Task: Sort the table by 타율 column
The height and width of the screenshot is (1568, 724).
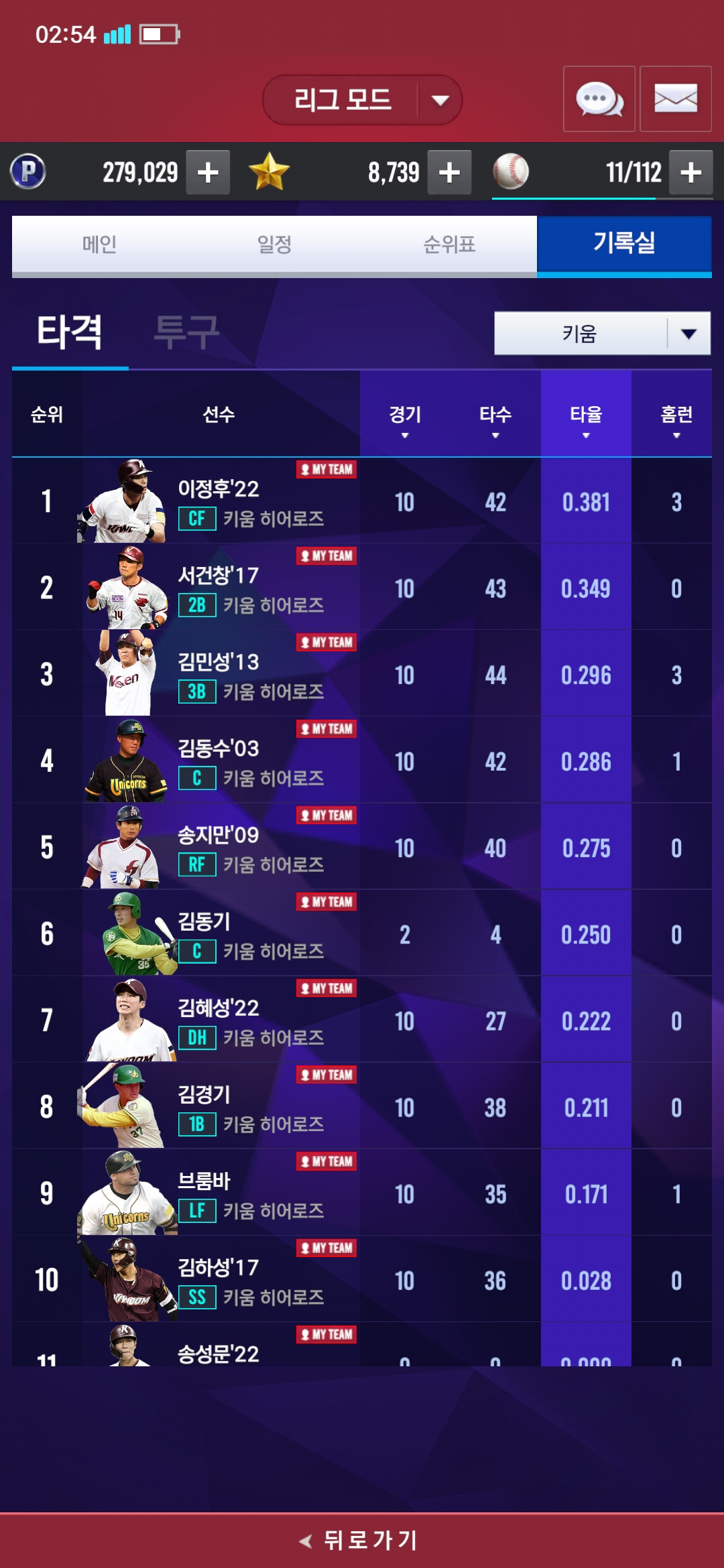Action: pos(586,419)
